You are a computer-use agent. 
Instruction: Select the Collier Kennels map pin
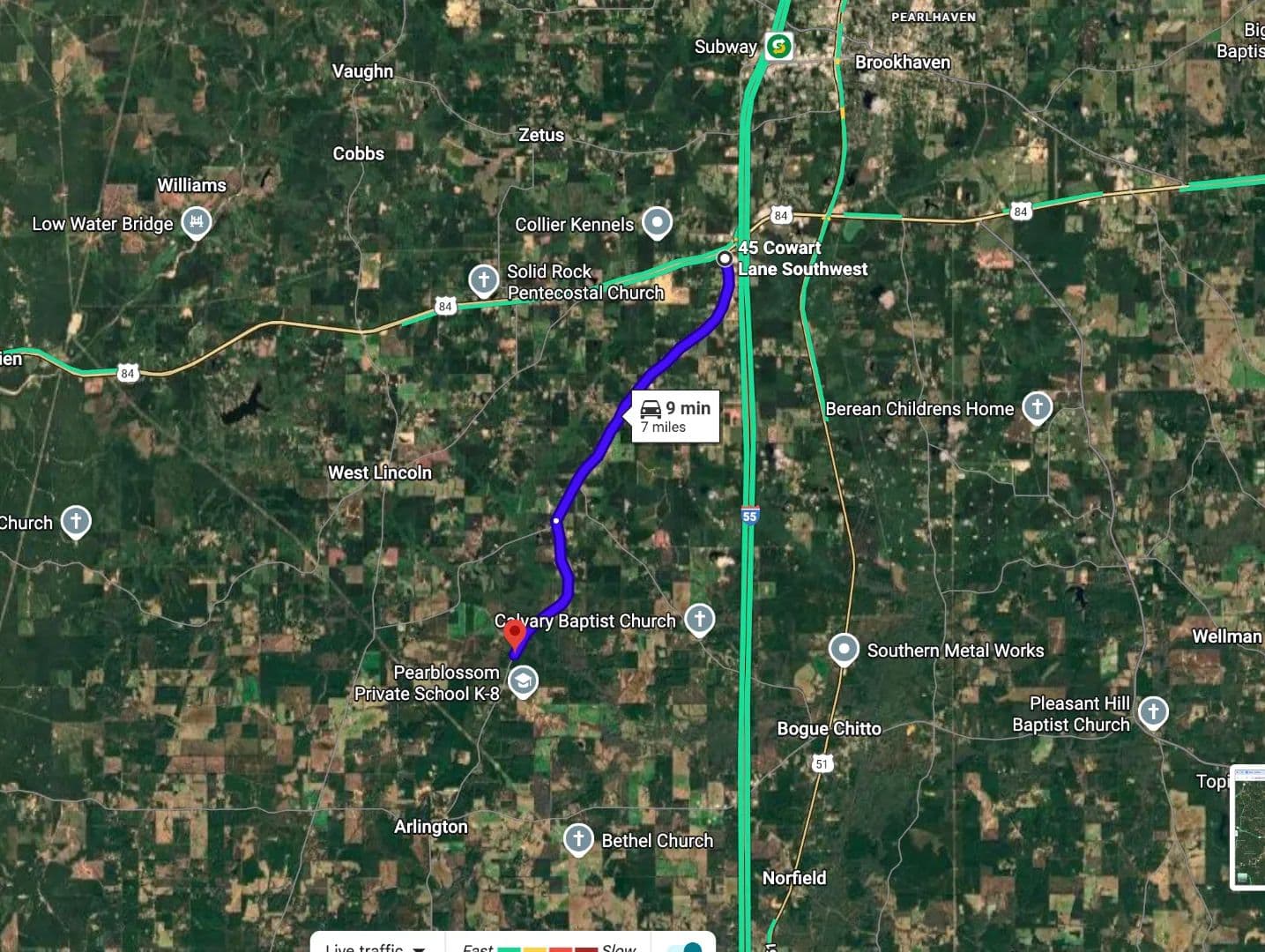657,223
